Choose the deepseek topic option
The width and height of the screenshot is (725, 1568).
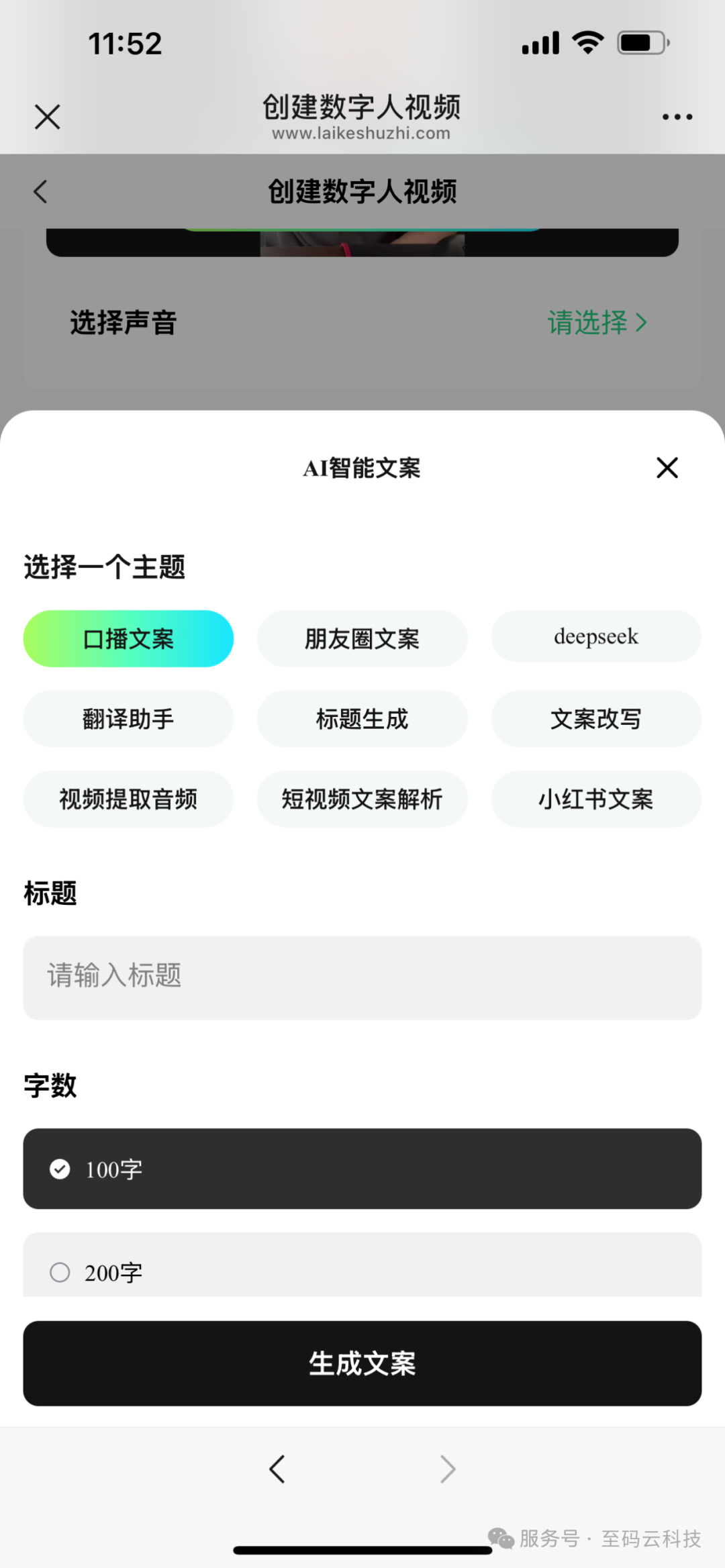pos(595,636)
